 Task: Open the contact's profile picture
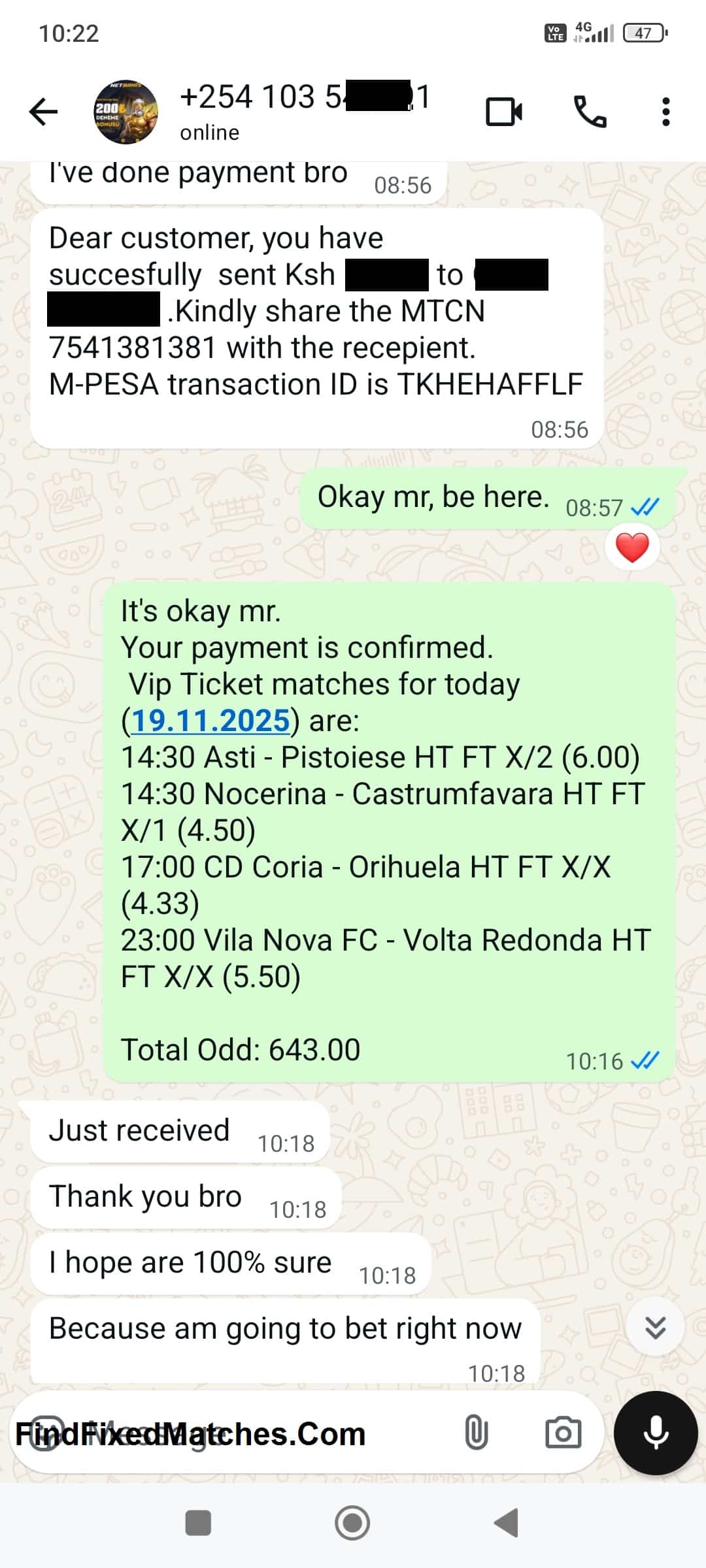pyautogui.click(x=126, y=112)
